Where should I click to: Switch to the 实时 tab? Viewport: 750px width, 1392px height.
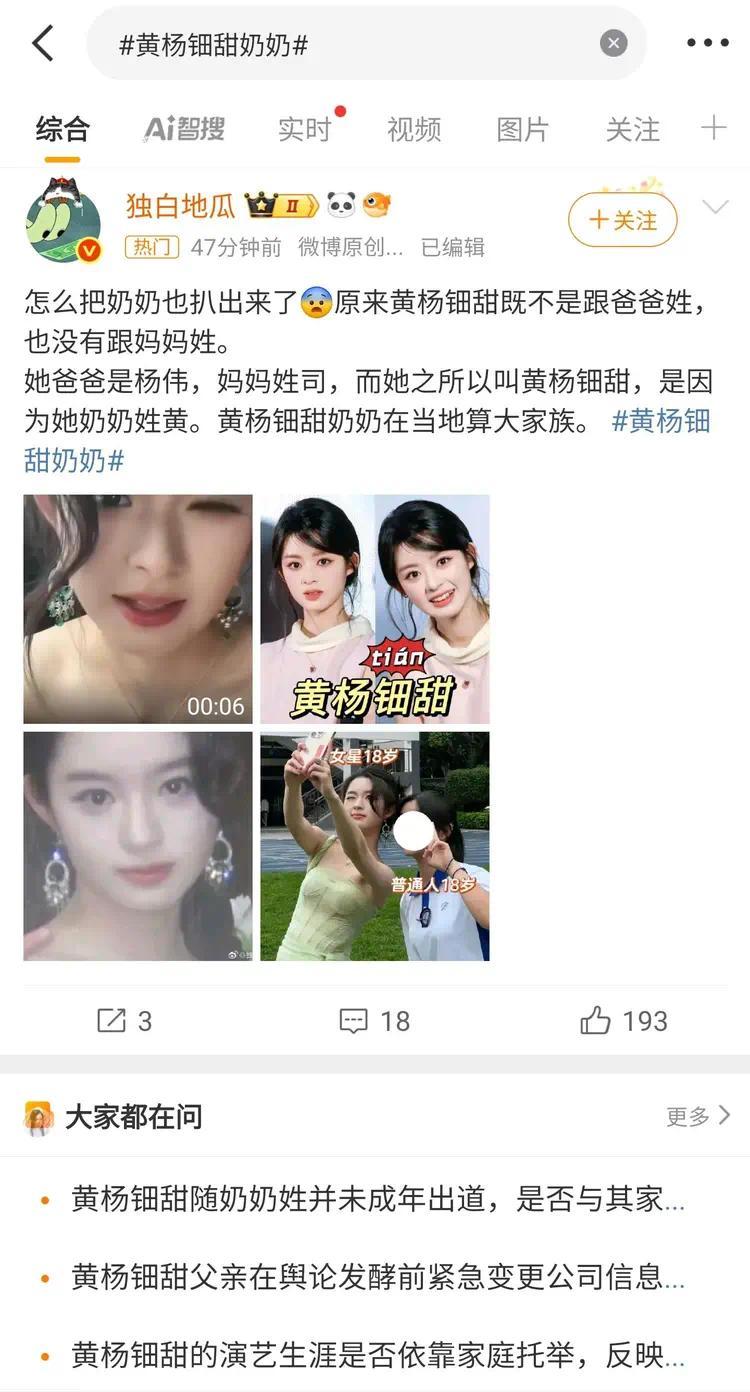(x=304, y=130)
